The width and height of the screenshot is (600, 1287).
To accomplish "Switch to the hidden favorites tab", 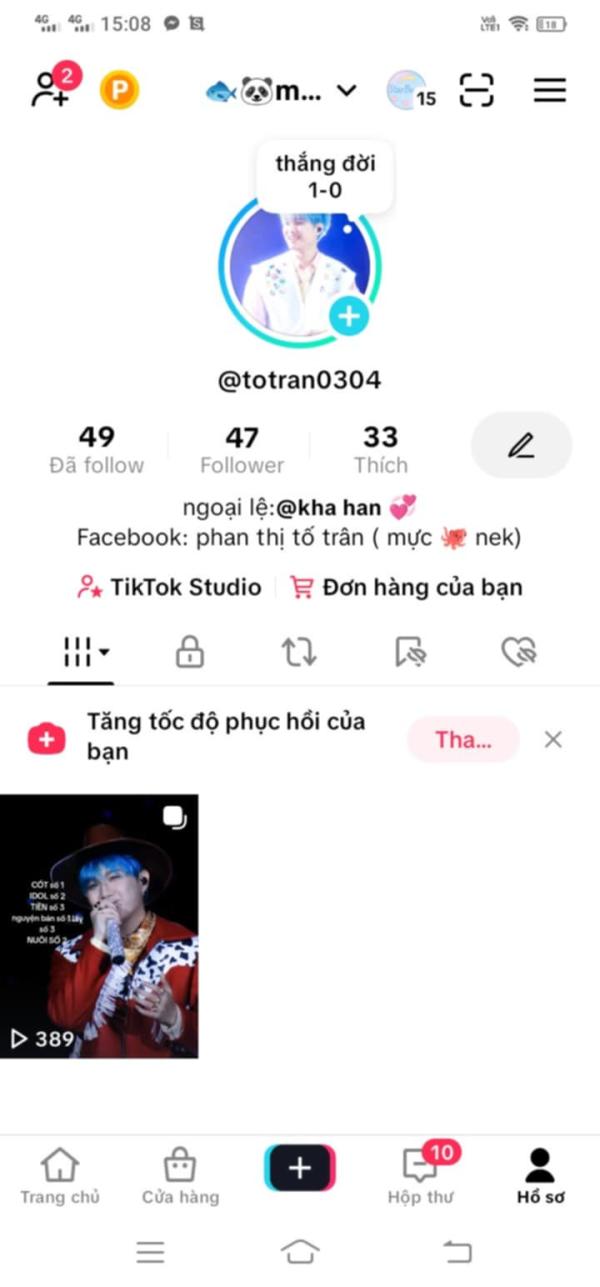I will coord(411,653).
